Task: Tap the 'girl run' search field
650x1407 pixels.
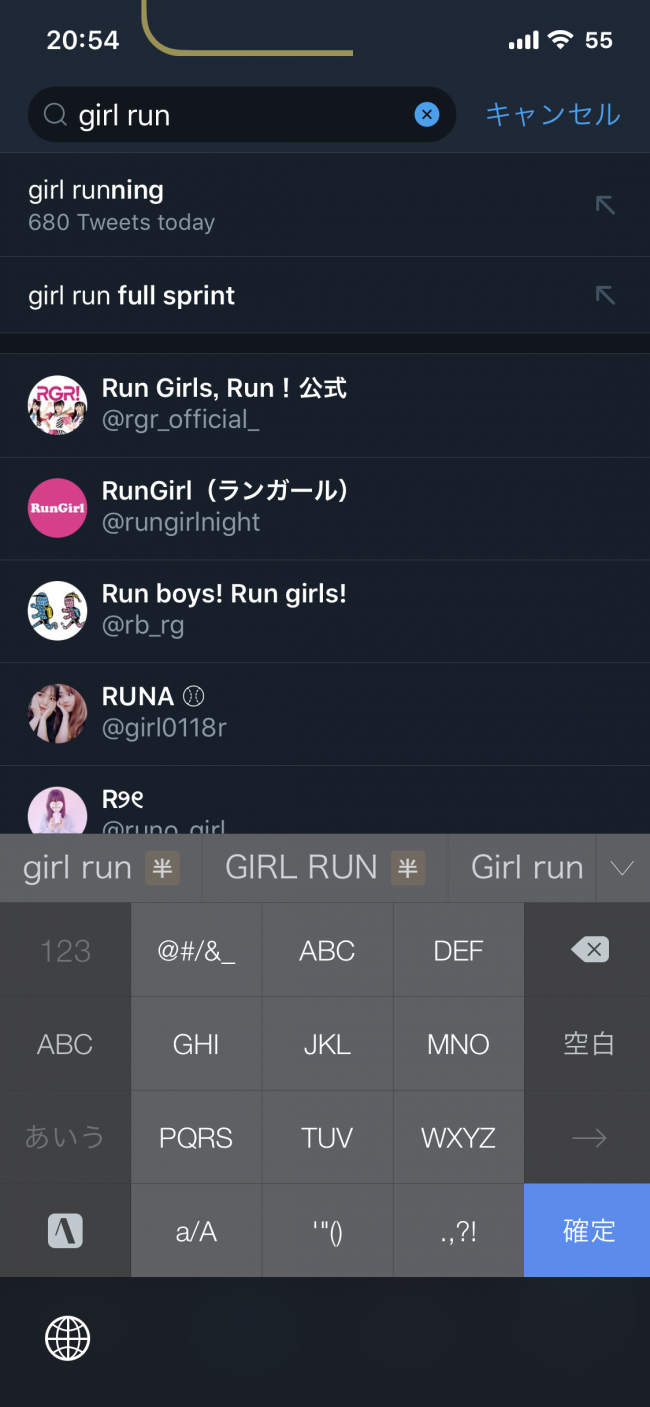Action: pos(240,115)
